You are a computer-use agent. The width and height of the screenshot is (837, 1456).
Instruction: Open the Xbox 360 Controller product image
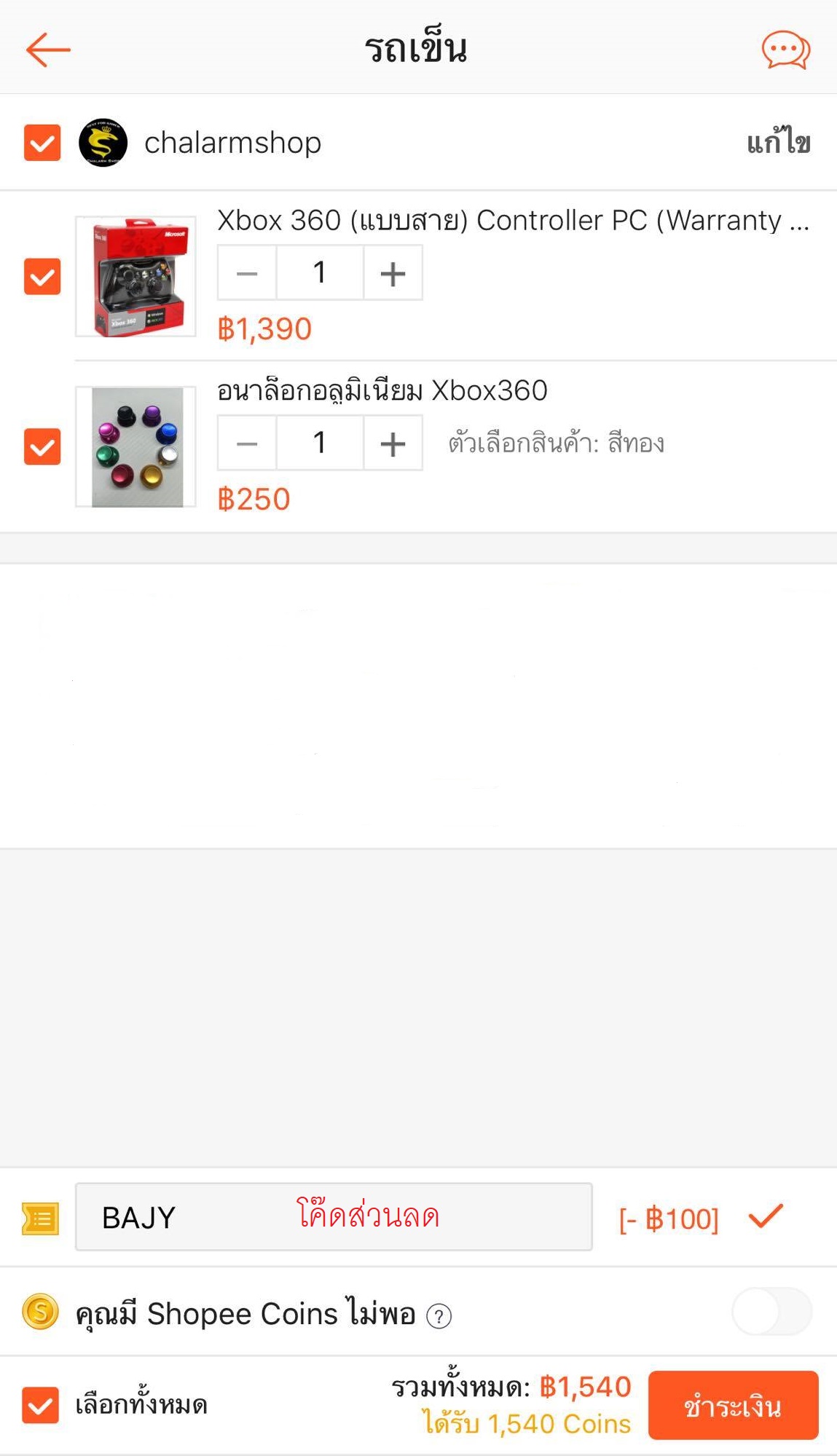(136, 277)
